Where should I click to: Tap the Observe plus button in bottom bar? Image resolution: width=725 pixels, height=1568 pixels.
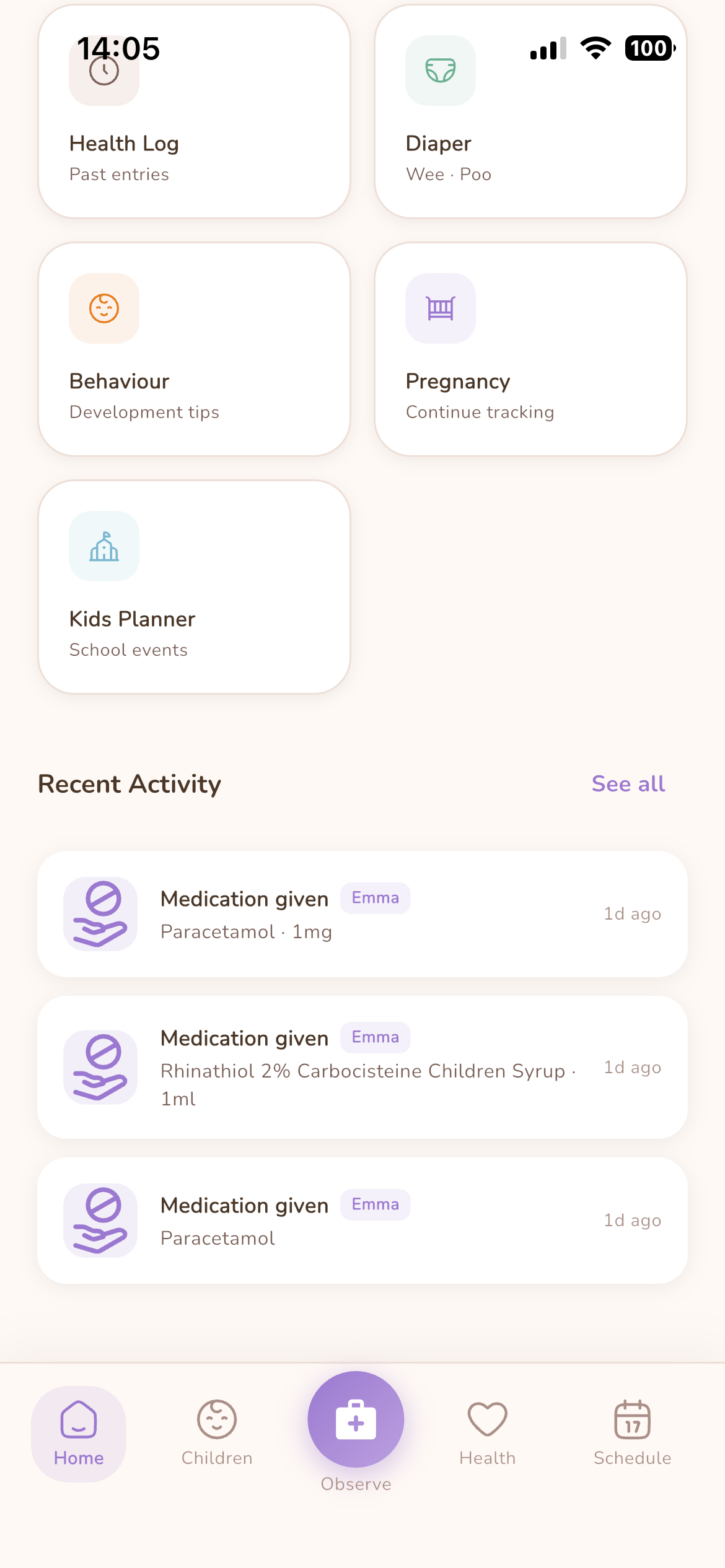click(x=355, y=1418)
